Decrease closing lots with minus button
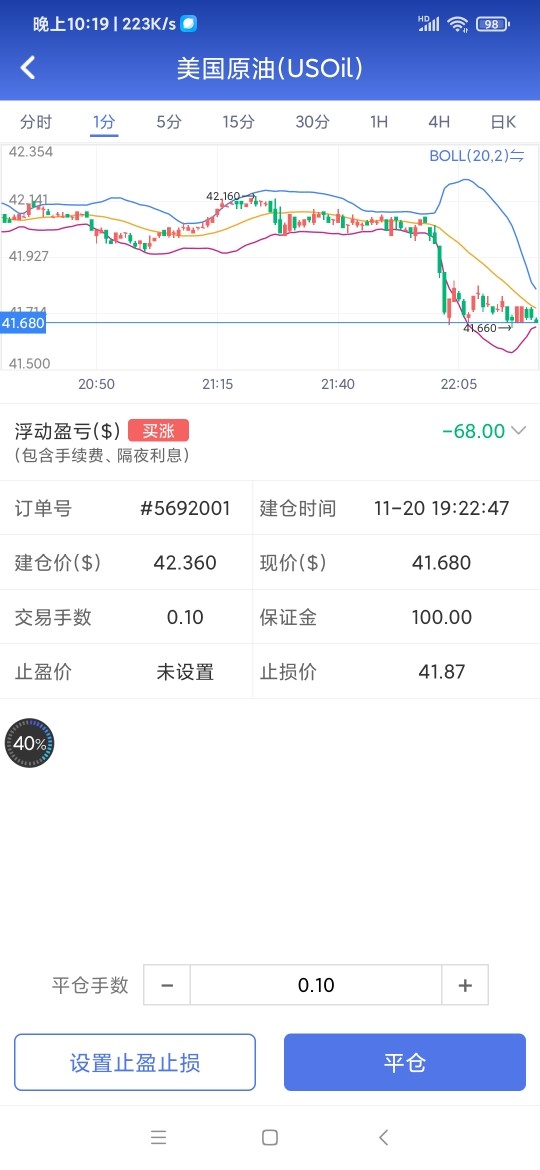The height and width of the screenshot is (1170, 540). 167,985
